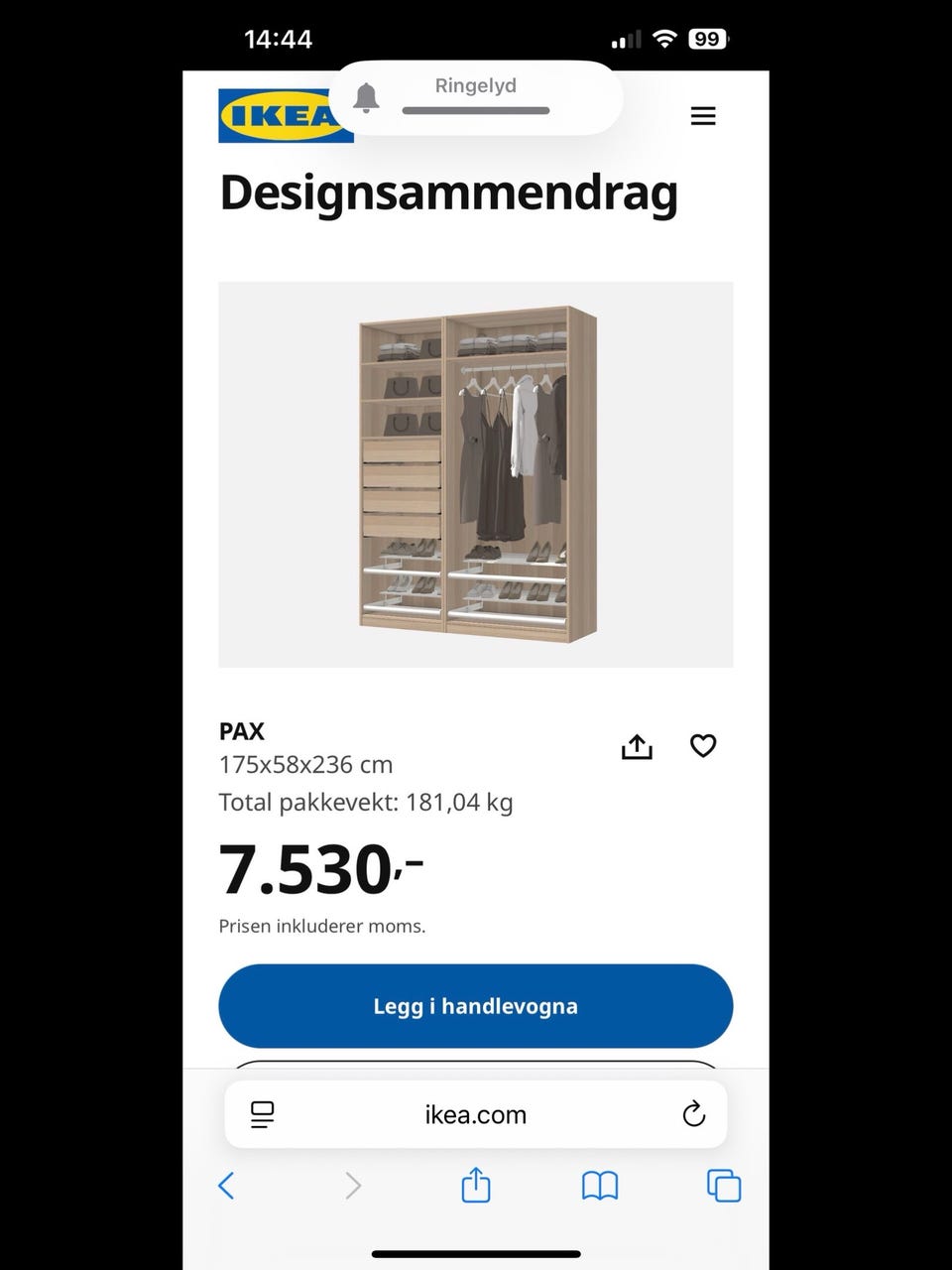Go back to the previous page
The height and width of the screenshot is (1270, 952).
click(x=227, y=1186)
